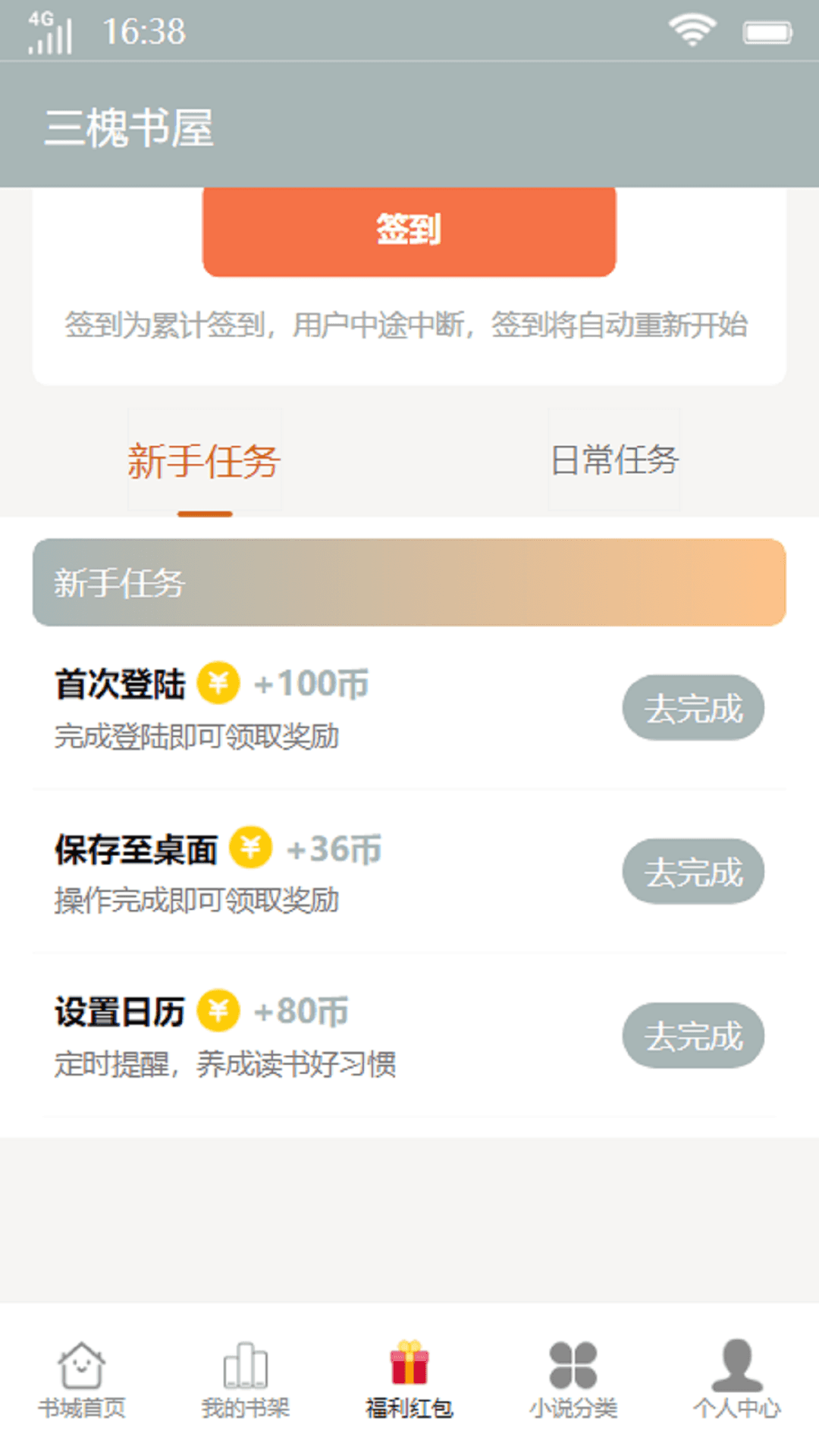This screenshot has width=819, height=1456.
Task: Click the 新手任务 section header banner
Action: point(409,582)
